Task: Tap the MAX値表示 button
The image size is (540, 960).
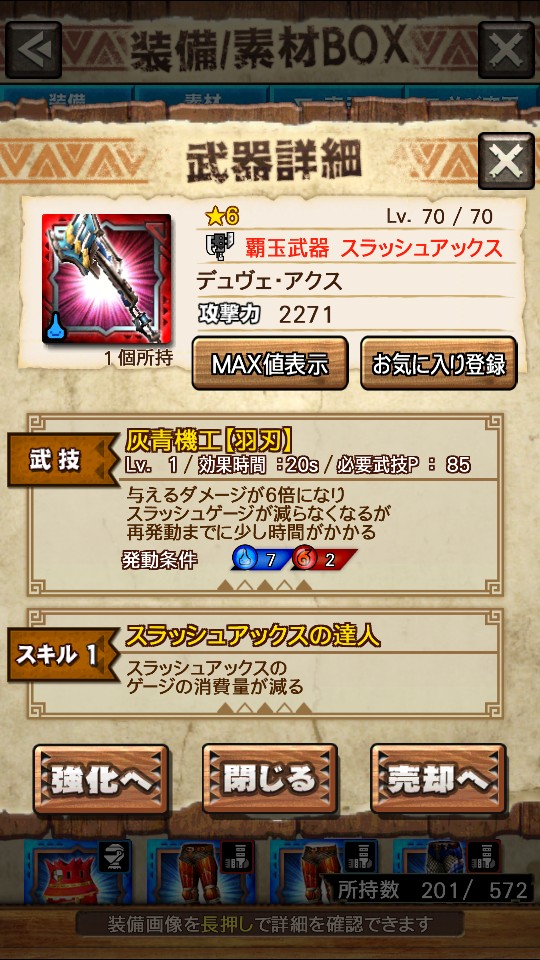Action: 270,364
